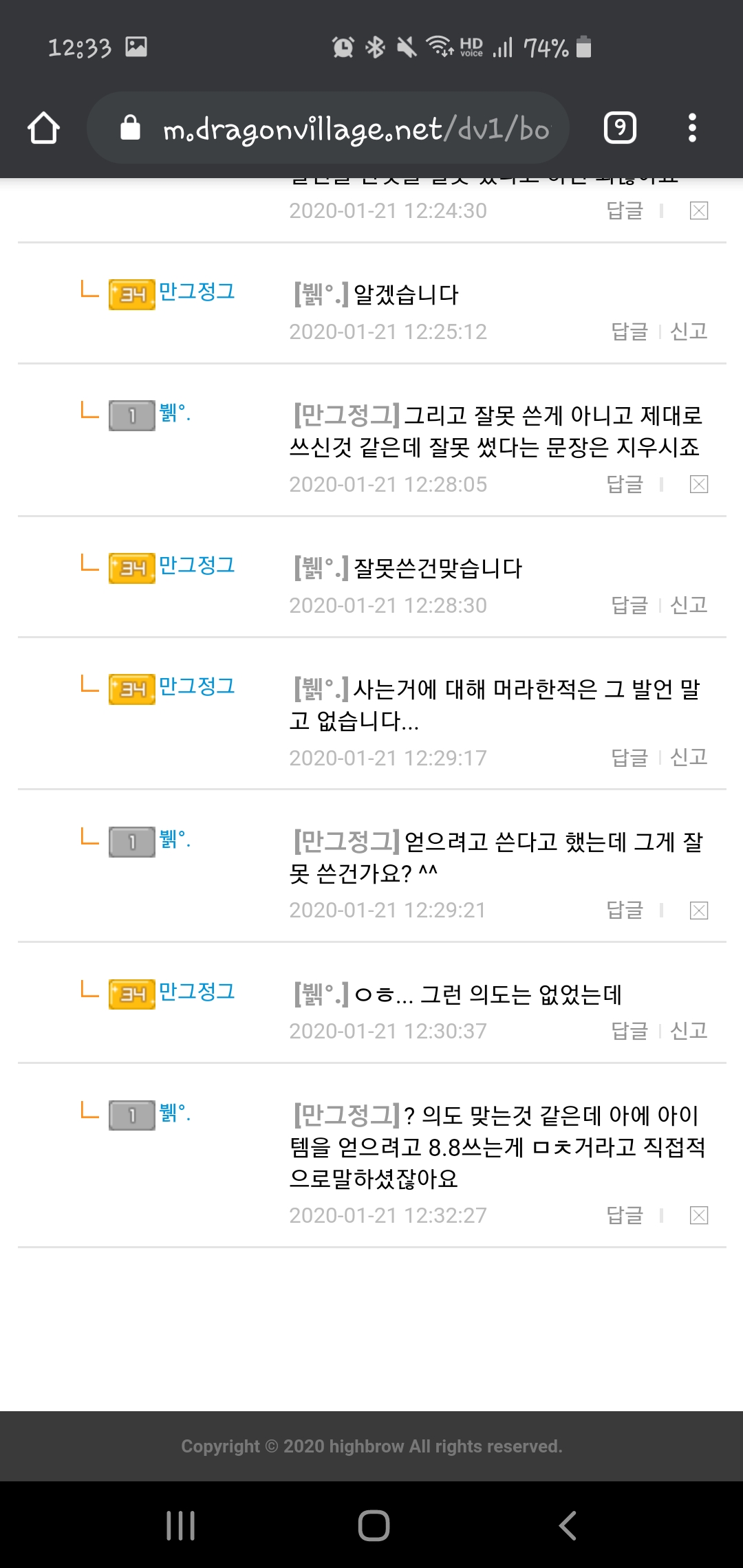Report (신고) the 12:30:37 comment
This screenshot has height=1568, width=743.
[689, 1031]
